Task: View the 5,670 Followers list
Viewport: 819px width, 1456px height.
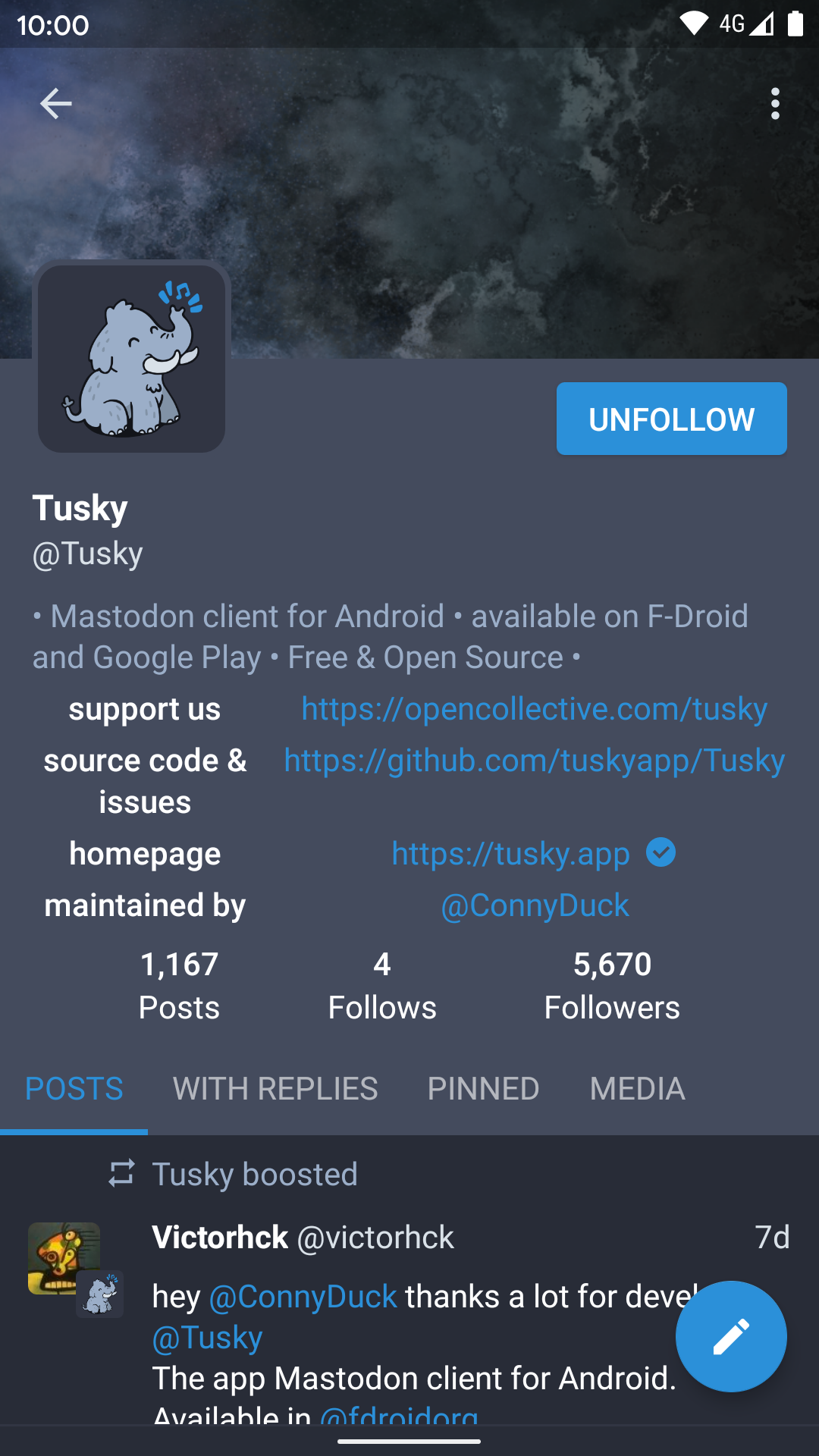Action: pyautogui.click(x=612, y=986)
